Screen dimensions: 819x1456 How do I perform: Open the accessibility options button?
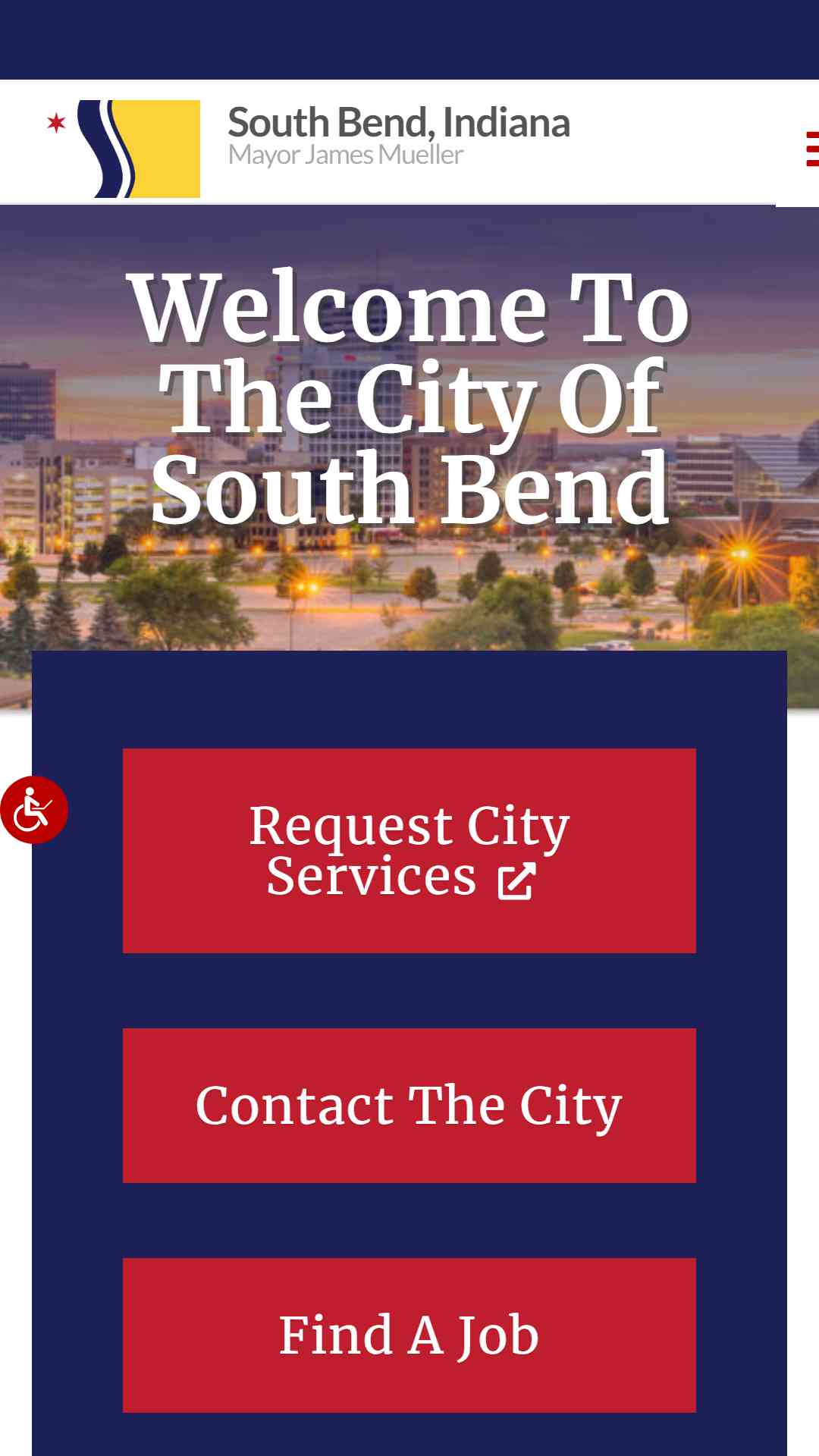[34, 810]
